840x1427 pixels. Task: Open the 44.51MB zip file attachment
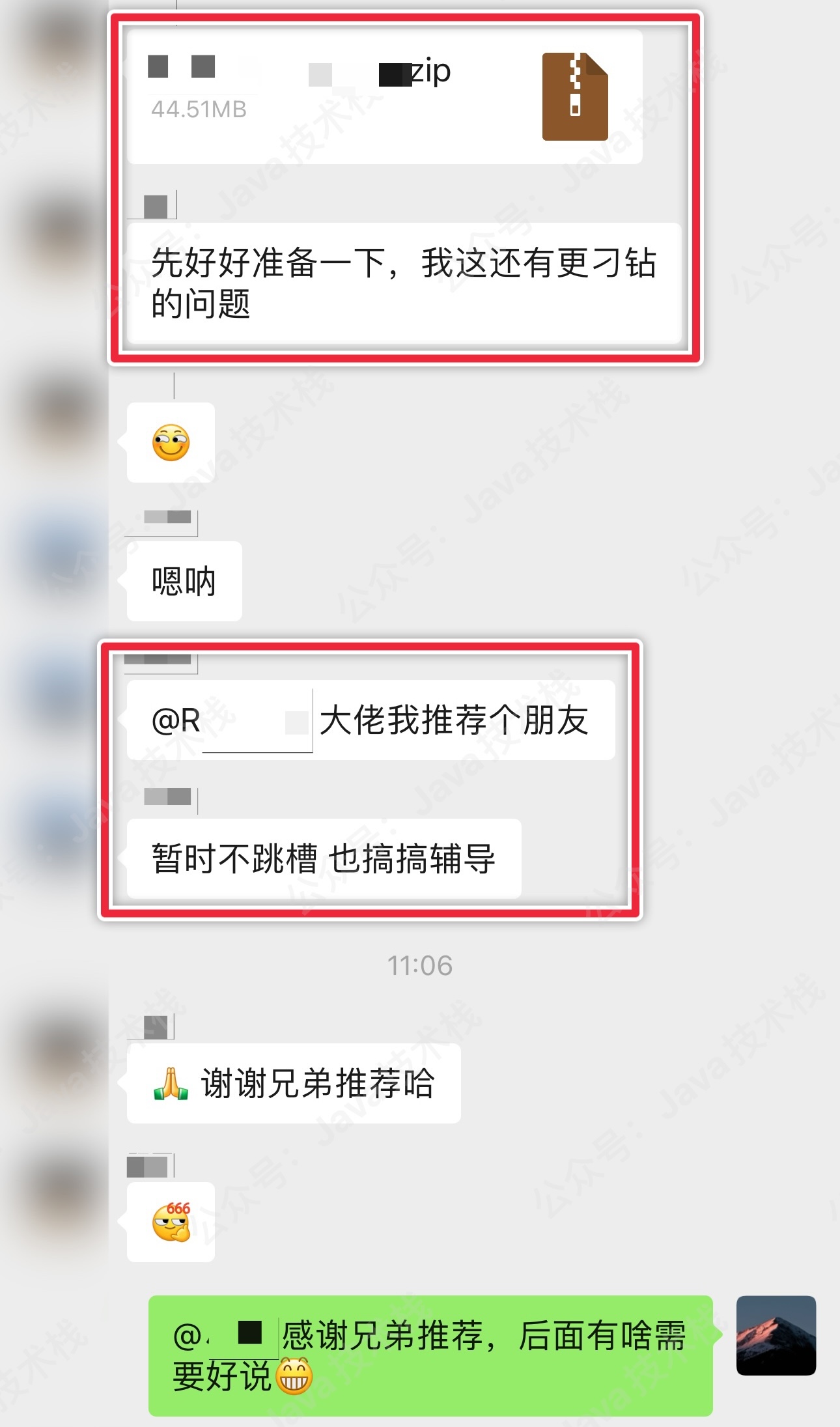pos(385,96)
